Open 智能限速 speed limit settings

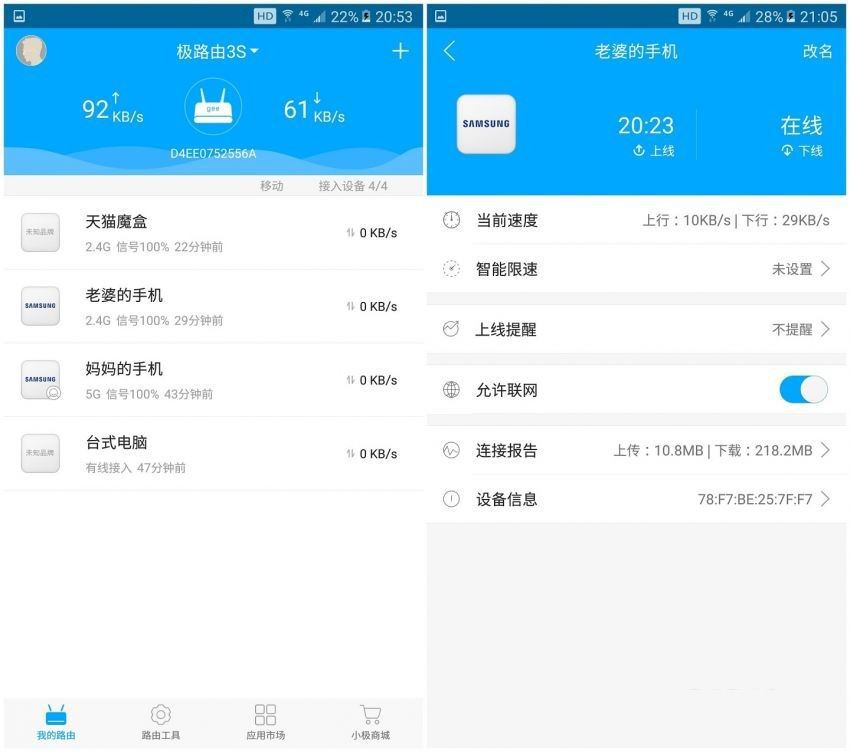[637, 269]
